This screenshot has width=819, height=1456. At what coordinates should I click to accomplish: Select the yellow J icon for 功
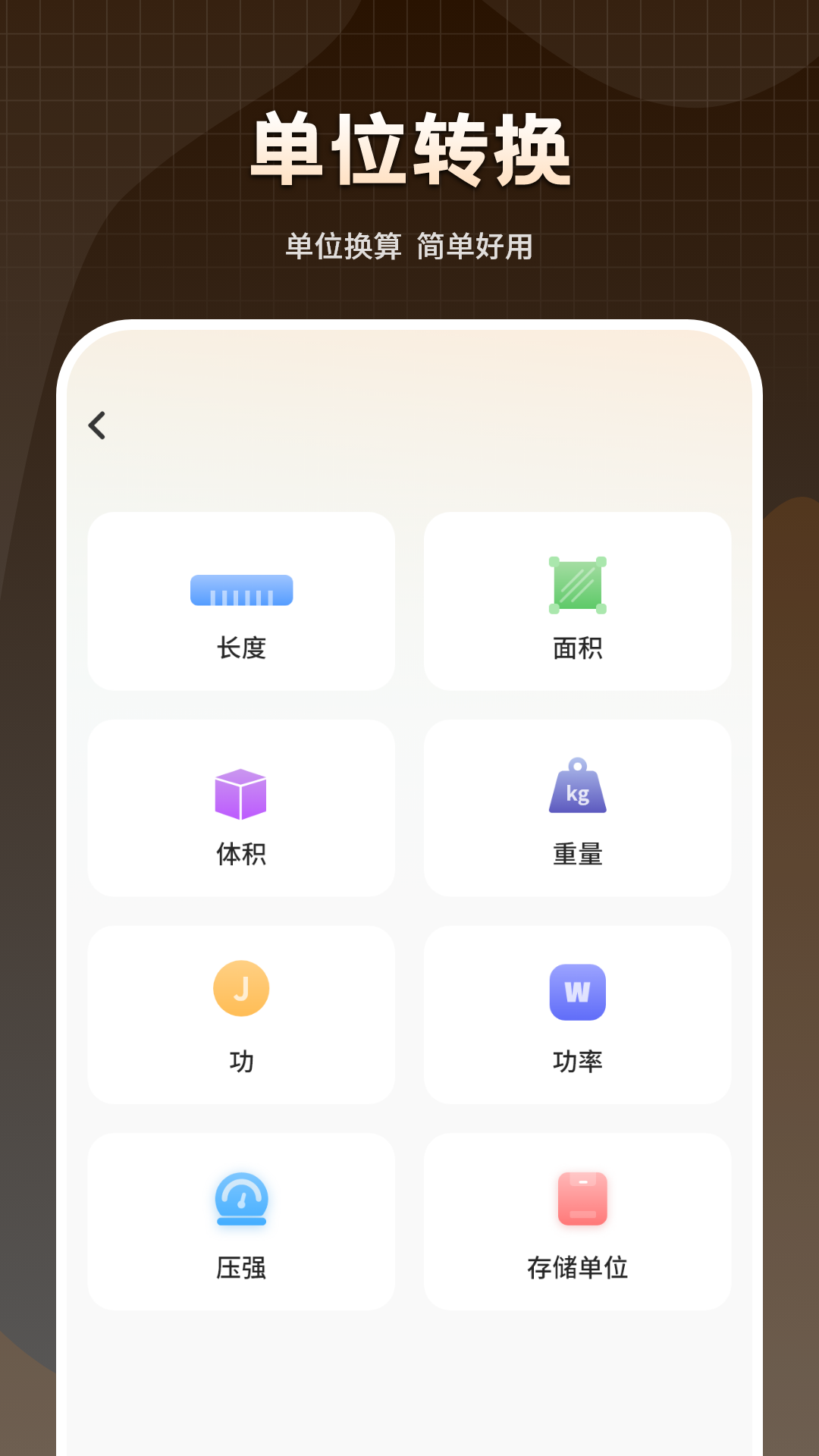(x=241, y=988)
